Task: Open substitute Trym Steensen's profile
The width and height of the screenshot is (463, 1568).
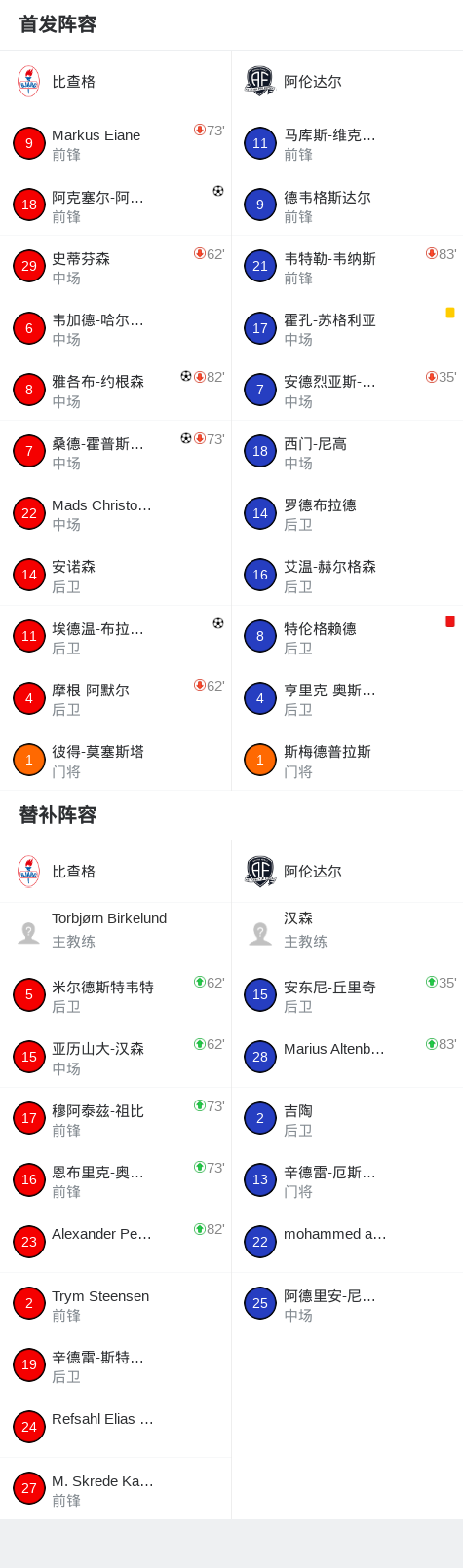Action: click(115, 1304)
